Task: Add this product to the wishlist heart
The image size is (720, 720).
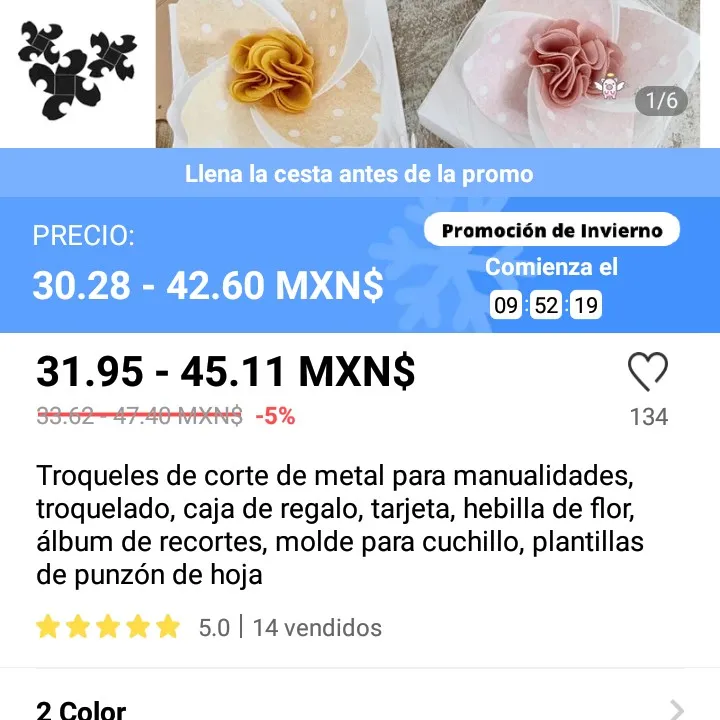Action: point(648,373)
